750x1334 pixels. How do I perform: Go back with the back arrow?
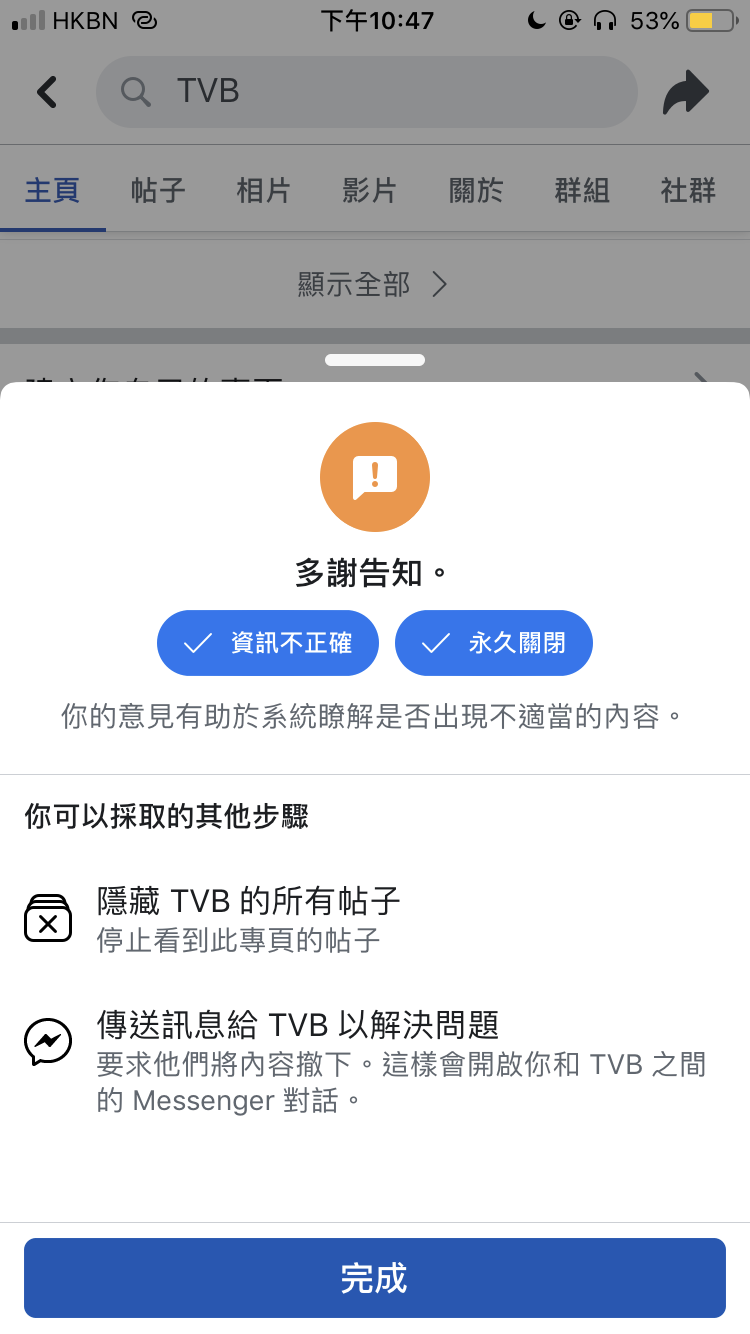pos(46,92)
